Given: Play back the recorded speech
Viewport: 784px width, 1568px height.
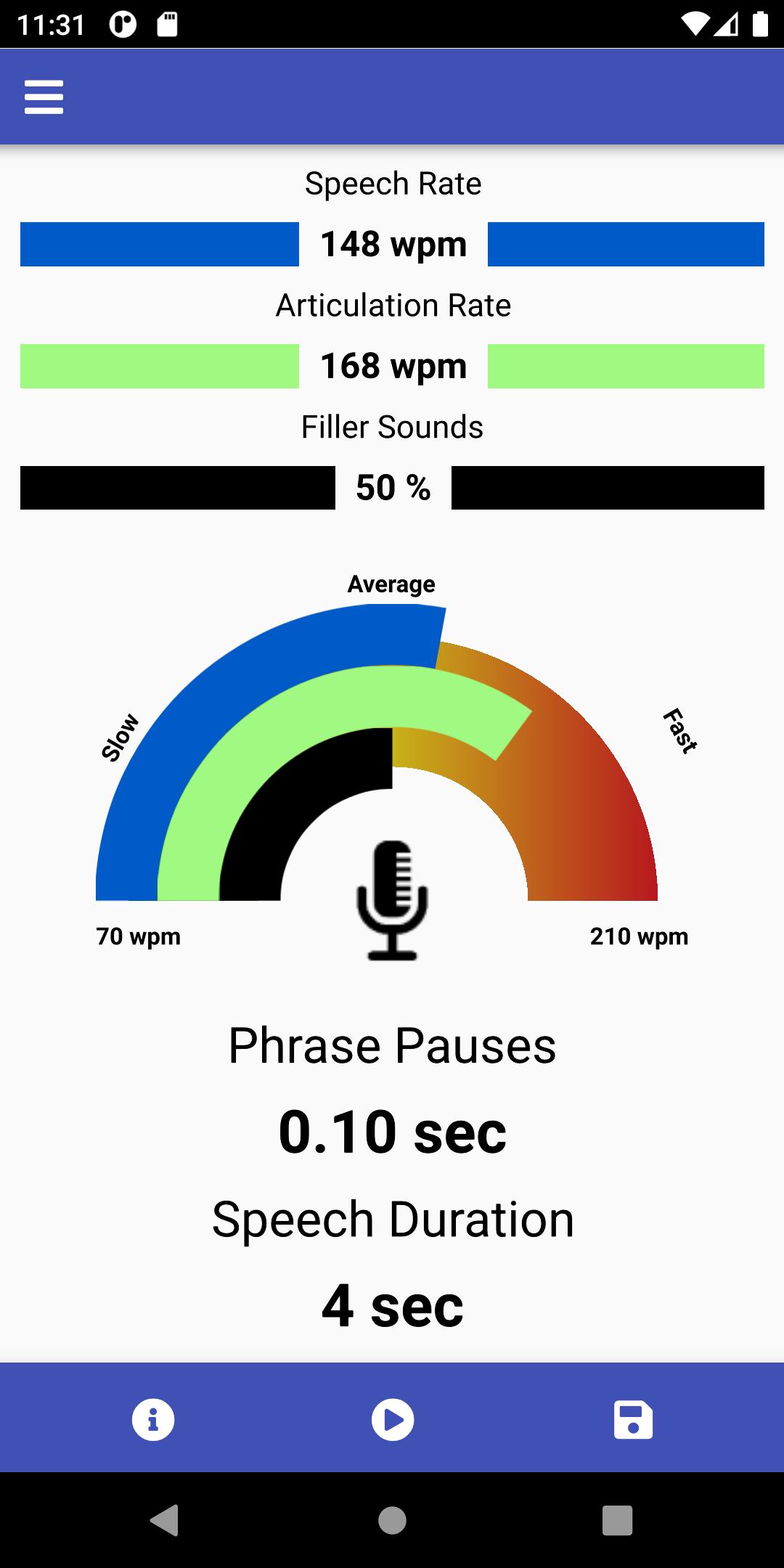Looking at the screenshot, I should [393, 1419].
